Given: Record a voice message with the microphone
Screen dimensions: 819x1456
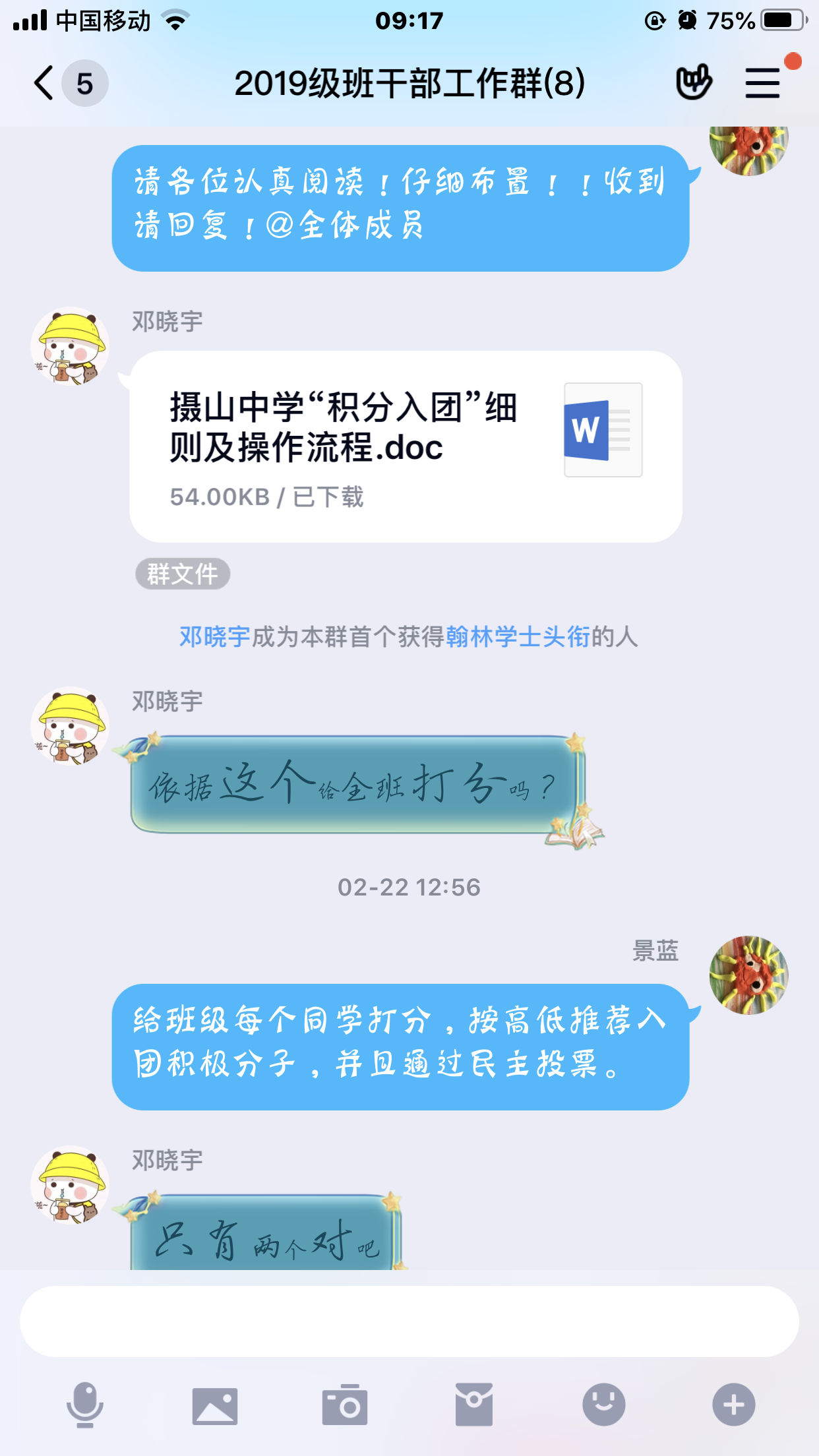Looking at the screenshot, I should (85, 1405).
